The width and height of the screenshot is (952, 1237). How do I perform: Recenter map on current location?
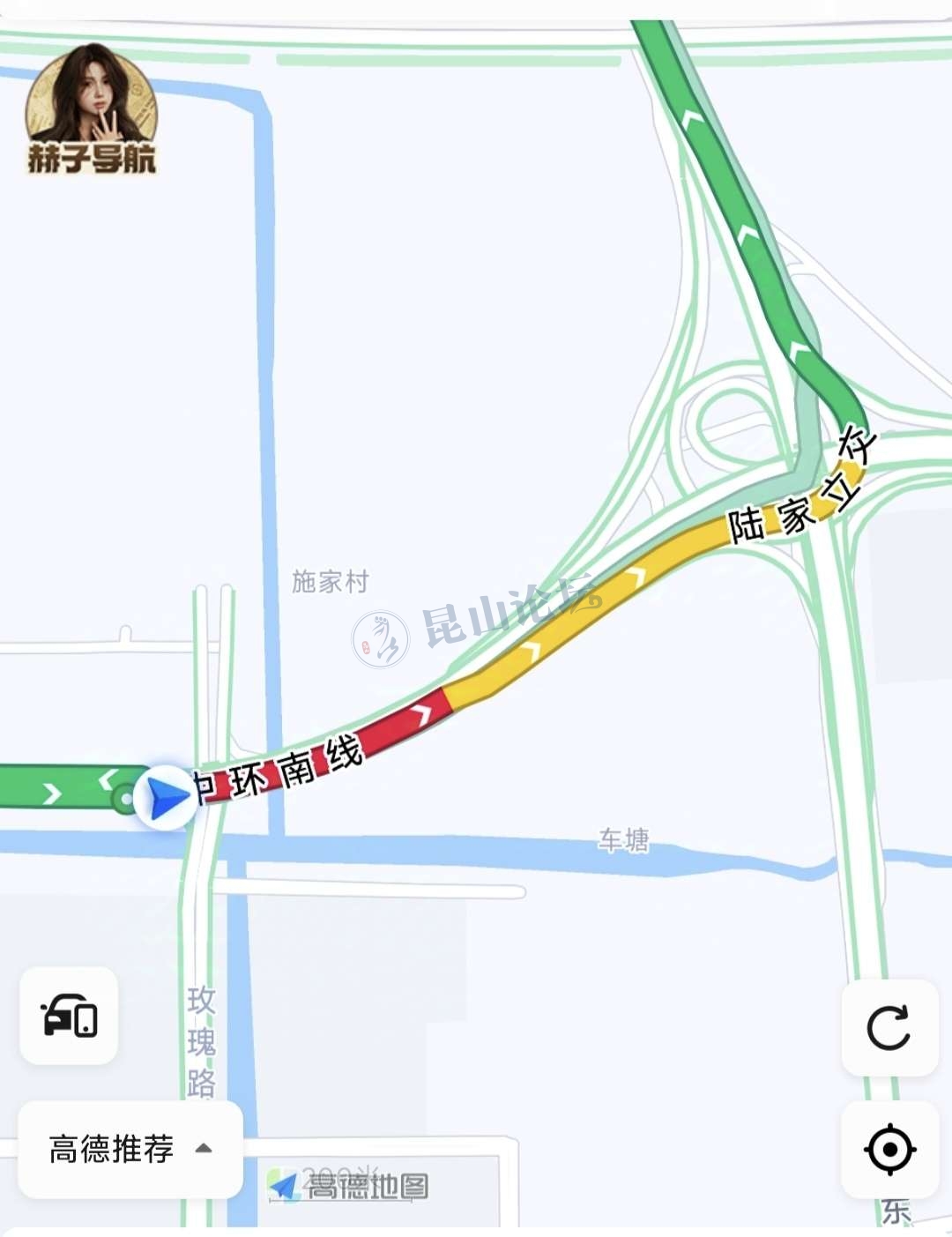(889, 1150)
